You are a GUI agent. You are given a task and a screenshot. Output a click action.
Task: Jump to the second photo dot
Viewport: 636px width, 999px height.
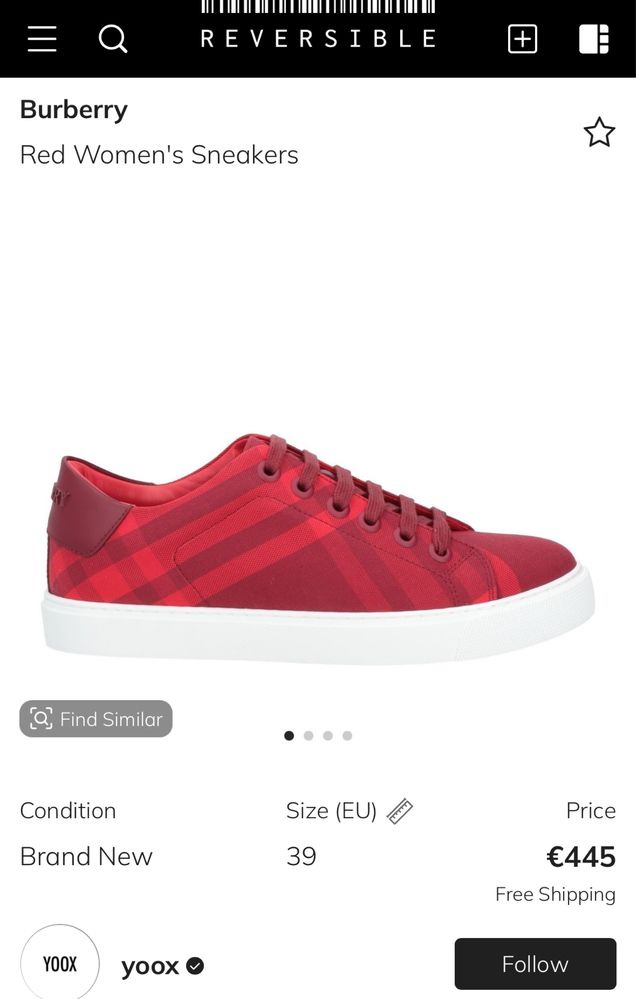tap(308, 735)
